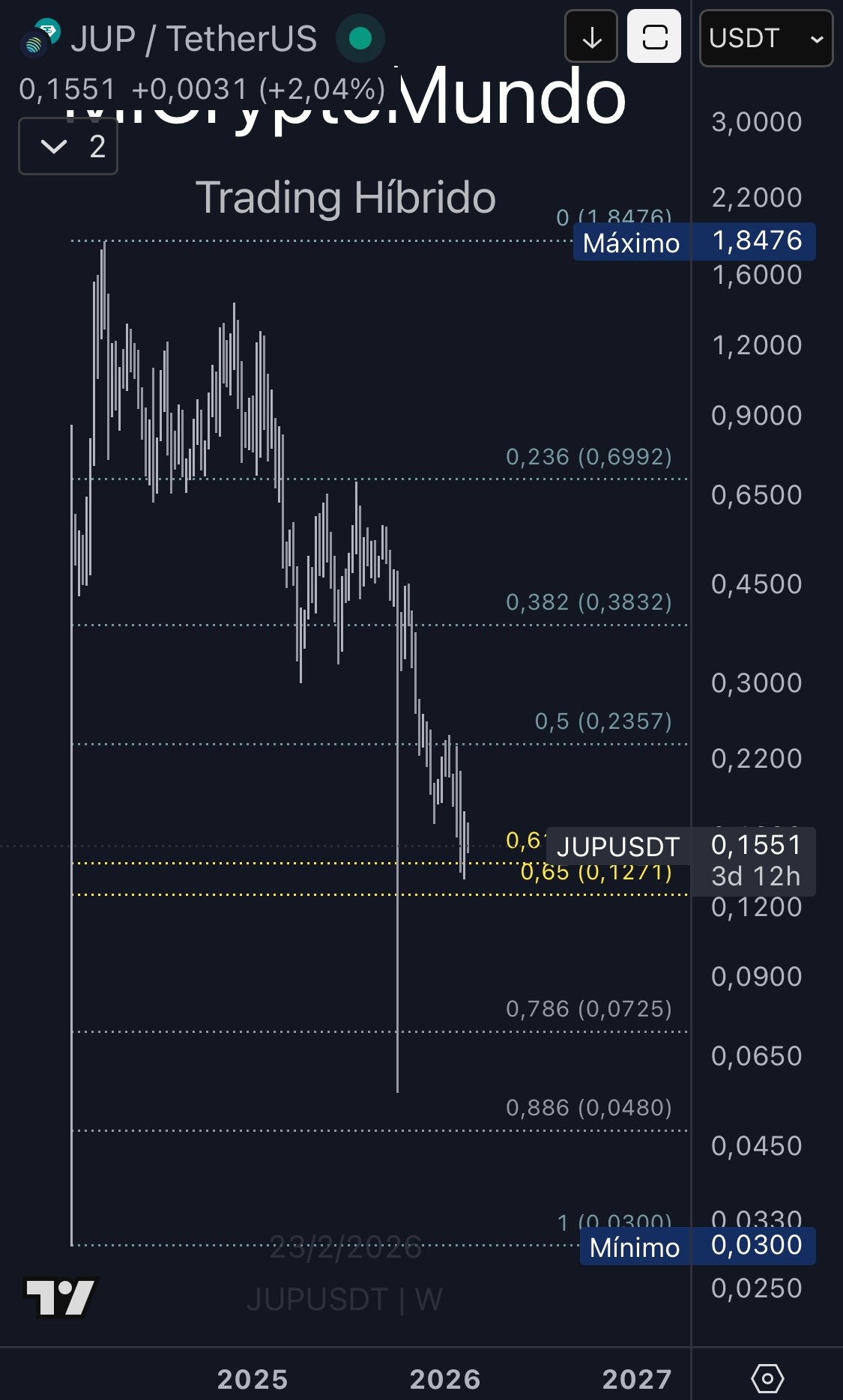The height and width of the screenshot is (1400, 843).
Task: Open the JUP / TetherUS symbol selector
Action: [193, 39]
